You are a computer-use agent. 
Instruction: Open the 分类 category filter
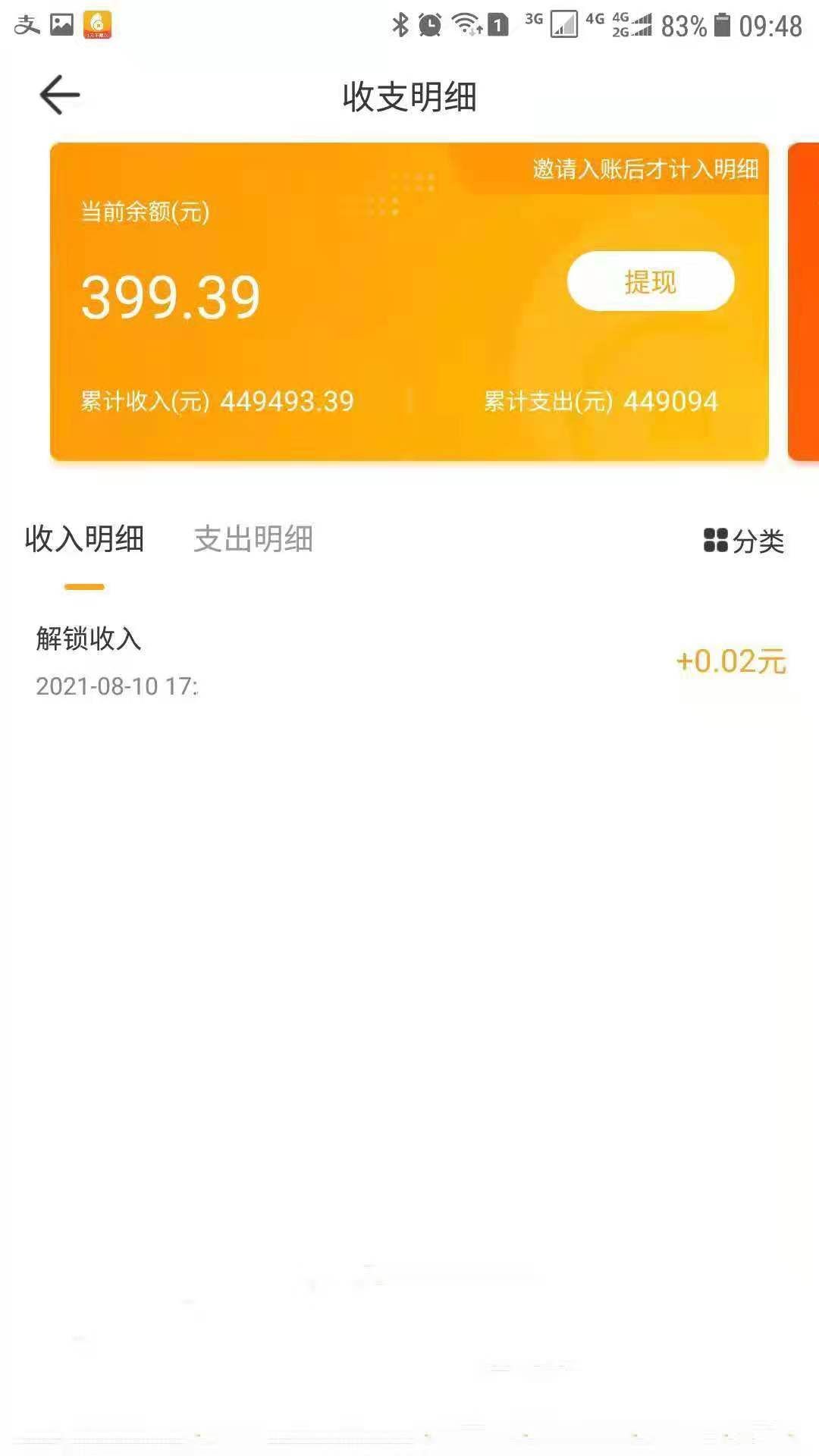pos(744,541)
